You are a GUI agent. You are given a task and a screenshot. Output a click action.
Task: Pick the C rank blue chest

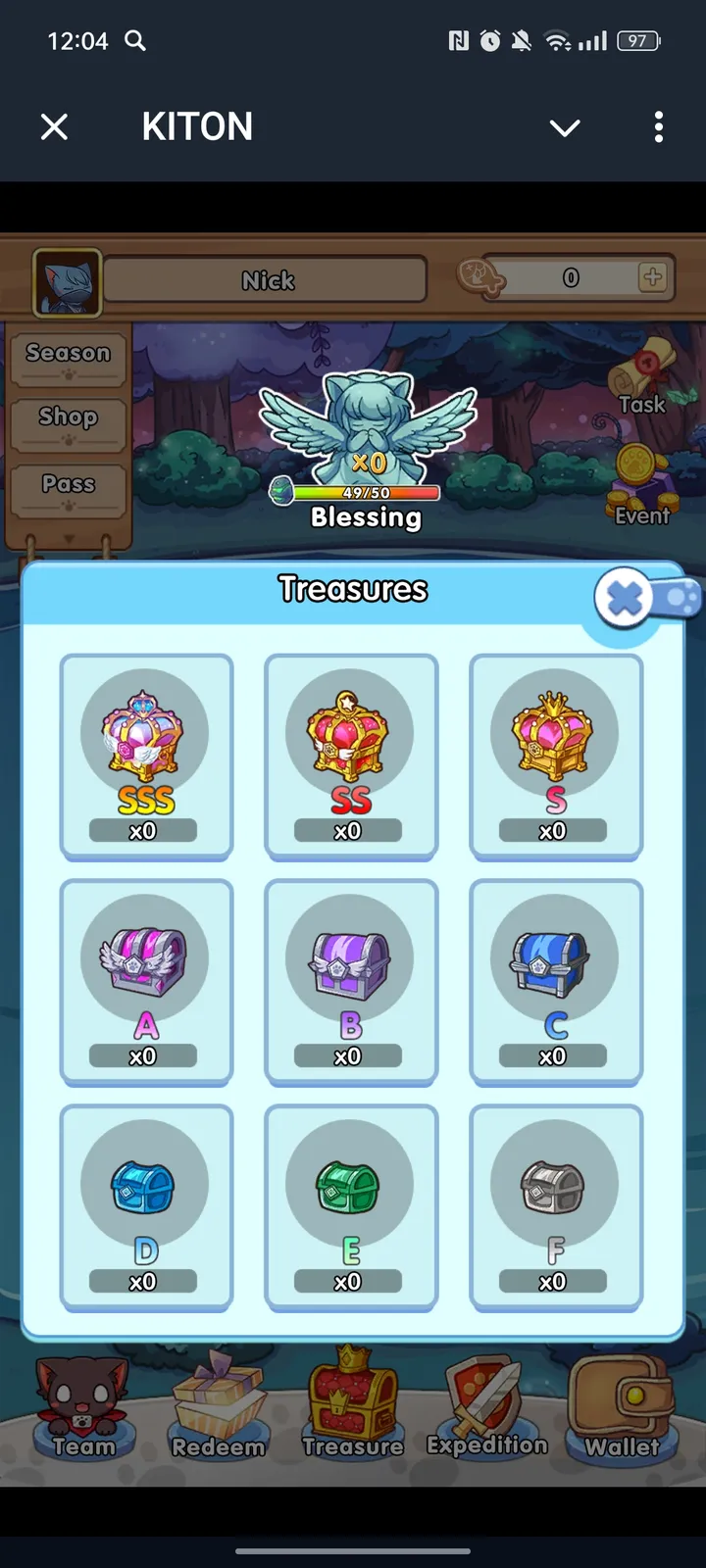tap(555, 982)
